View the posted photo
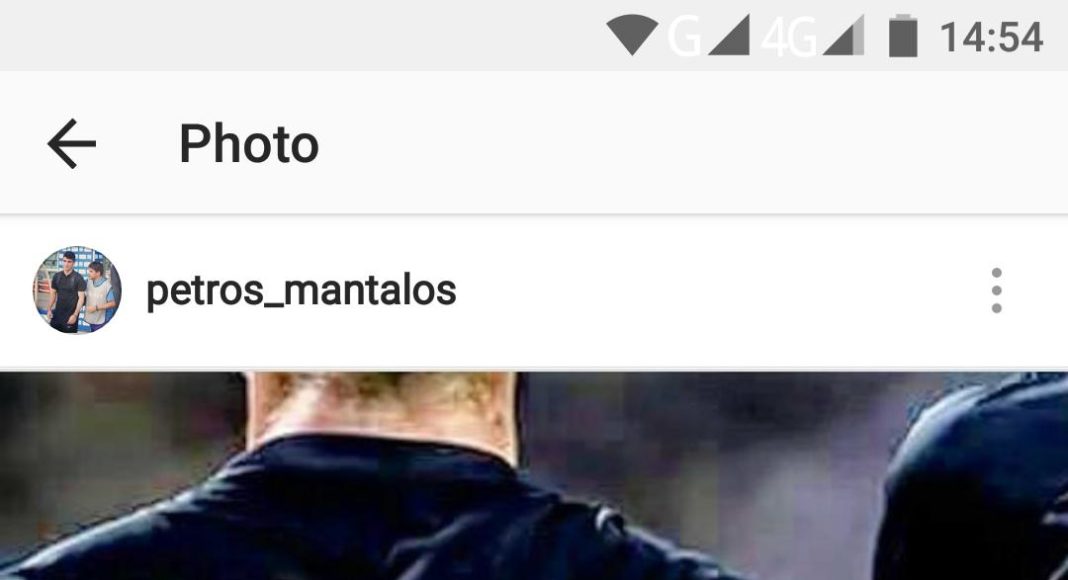Image resolution: width=1068 pixels, height=580 pixels. click(534, 476)
